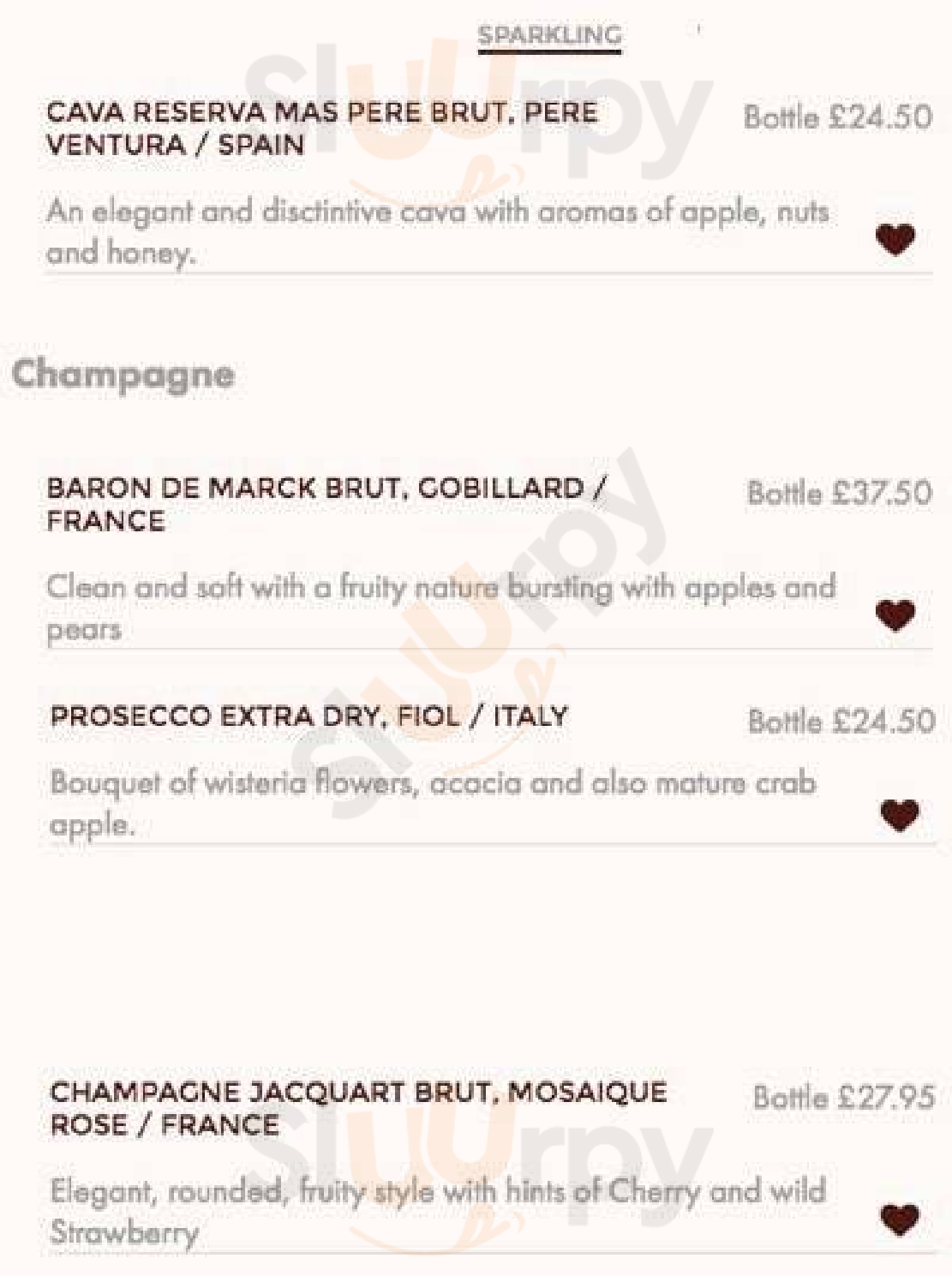
Task: Favorite the Champagne Jacquart Brut Mosaique Rose
Action: click(900, 1219)
